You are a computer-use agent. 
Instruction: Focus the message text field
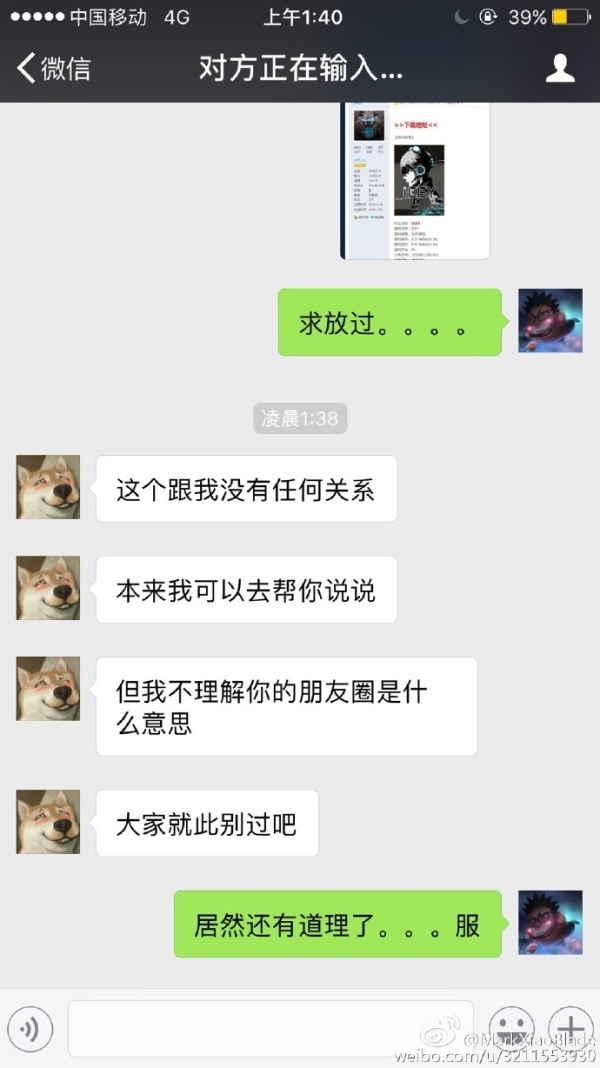click(x=270, y=1028)
